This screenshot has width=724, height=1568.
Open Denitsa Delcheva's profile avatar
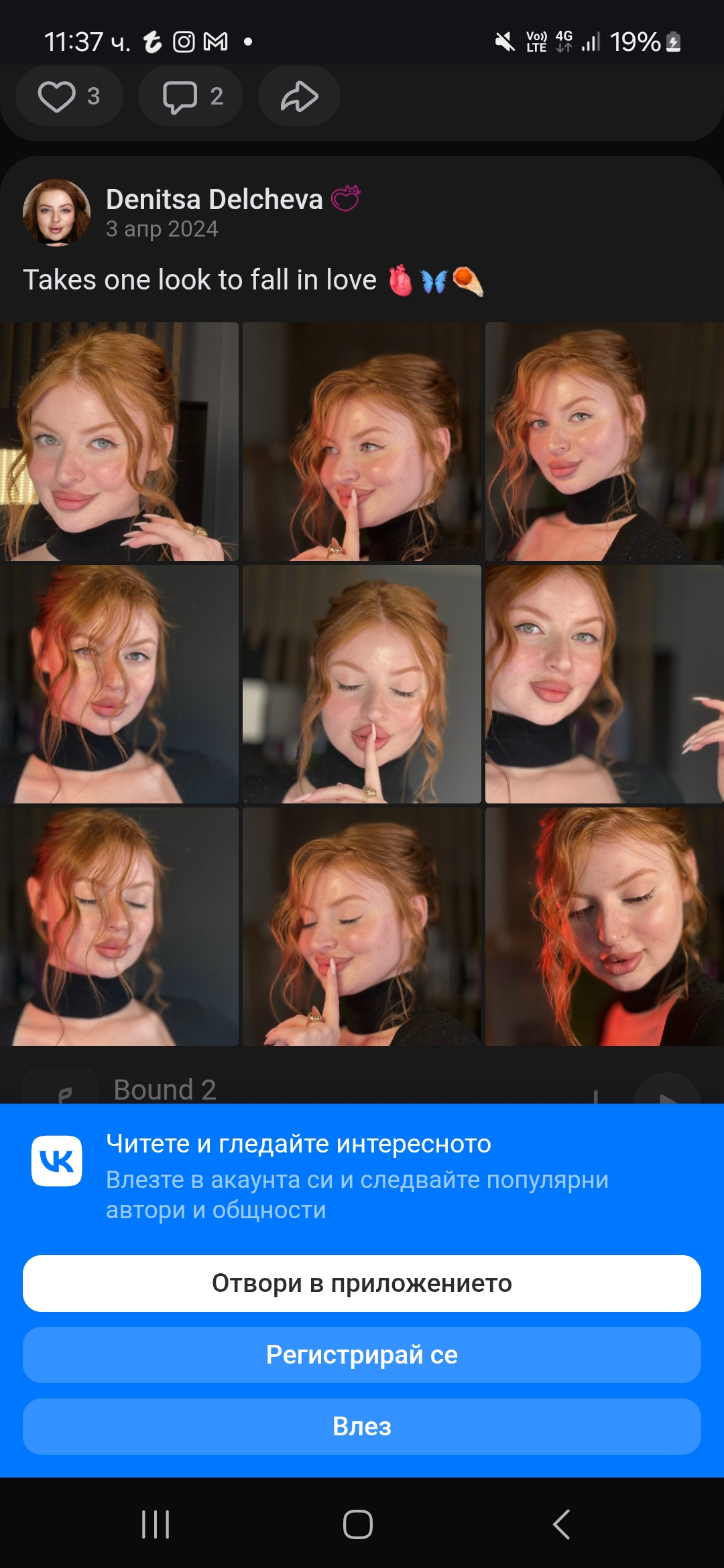coord(57,212)
